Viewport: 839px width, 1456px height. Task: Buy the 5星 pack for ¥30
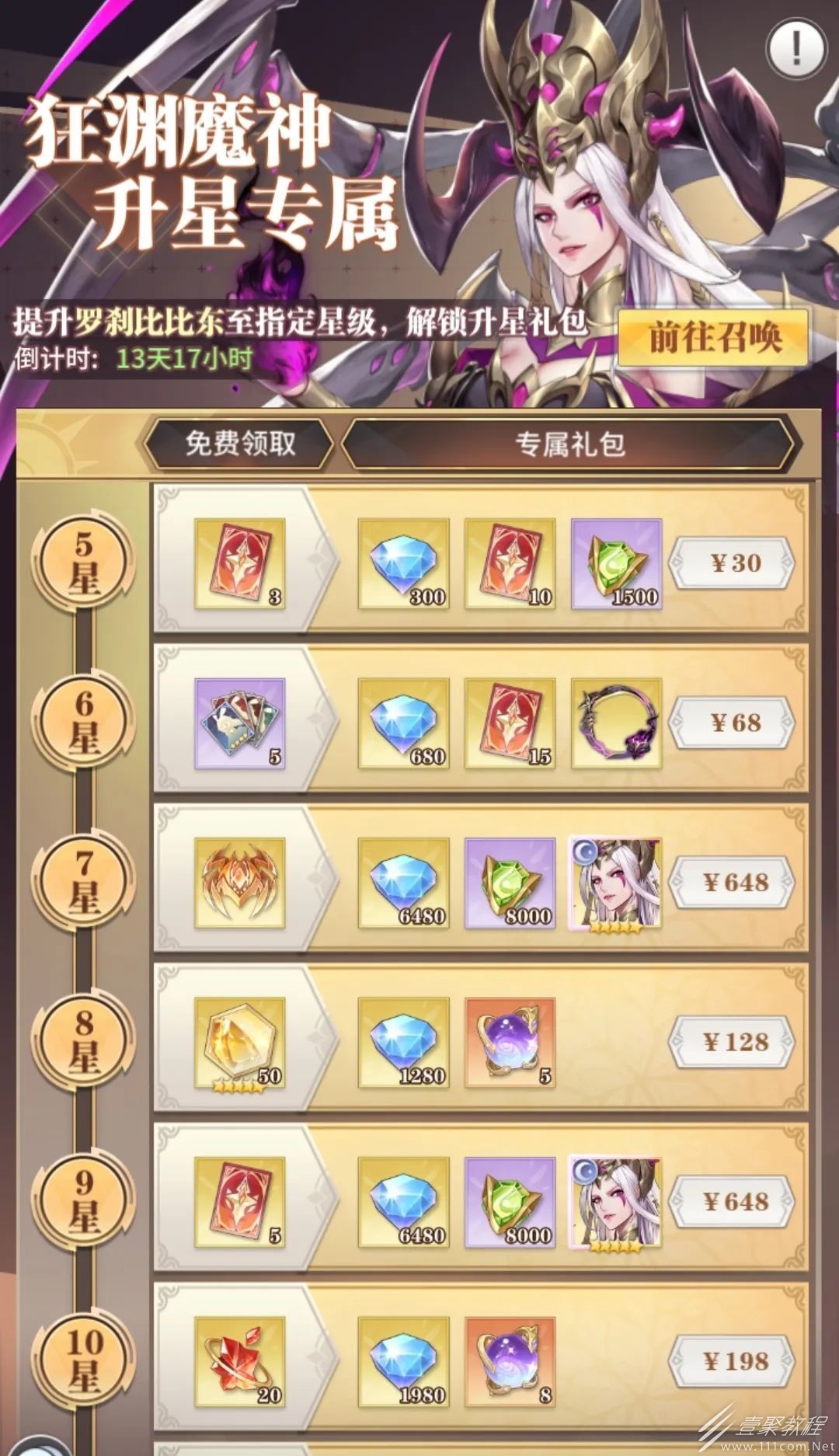732,563
